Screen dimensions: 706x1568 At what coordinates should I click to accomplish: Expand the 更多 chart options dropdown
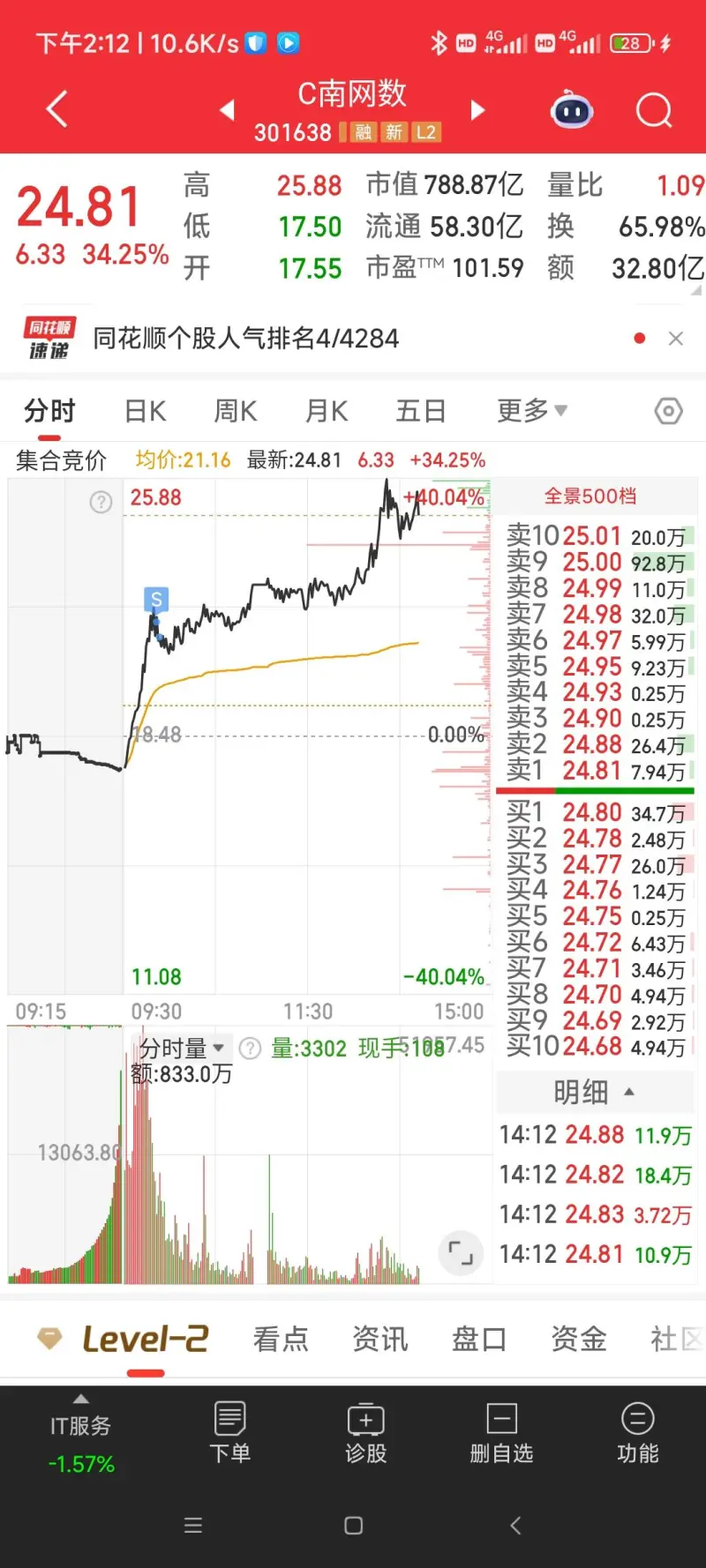coord(532,411)
